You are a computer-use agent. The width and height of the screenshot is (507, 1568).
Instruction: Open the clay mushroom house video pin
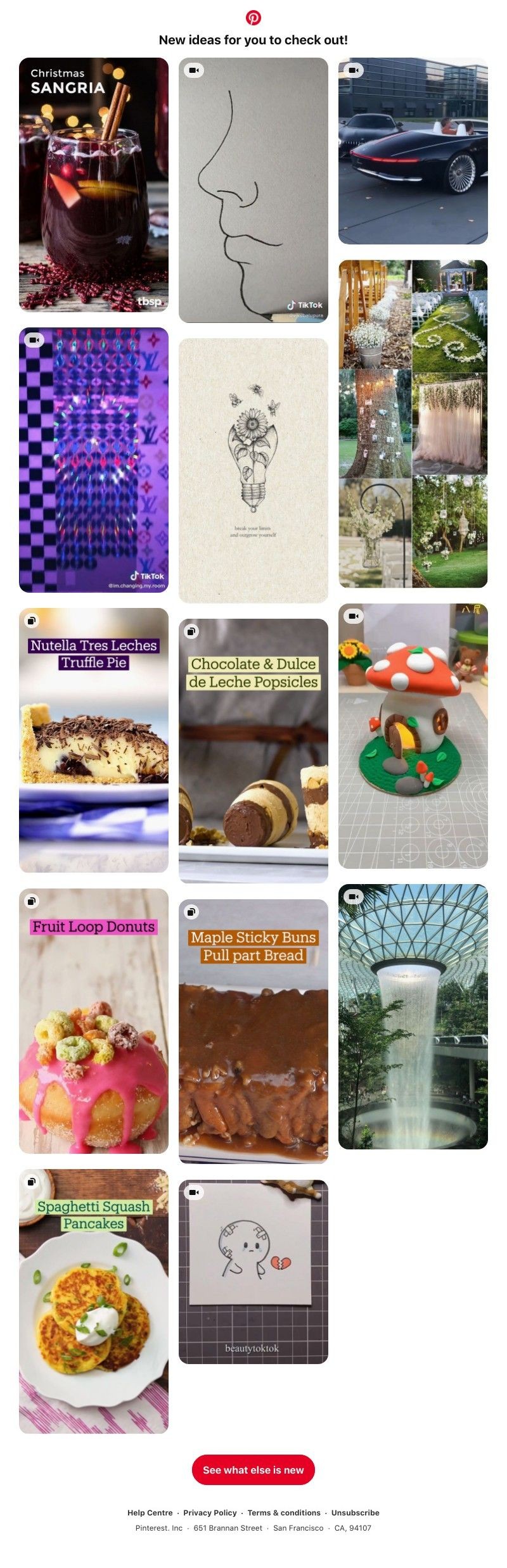[413, 736]
